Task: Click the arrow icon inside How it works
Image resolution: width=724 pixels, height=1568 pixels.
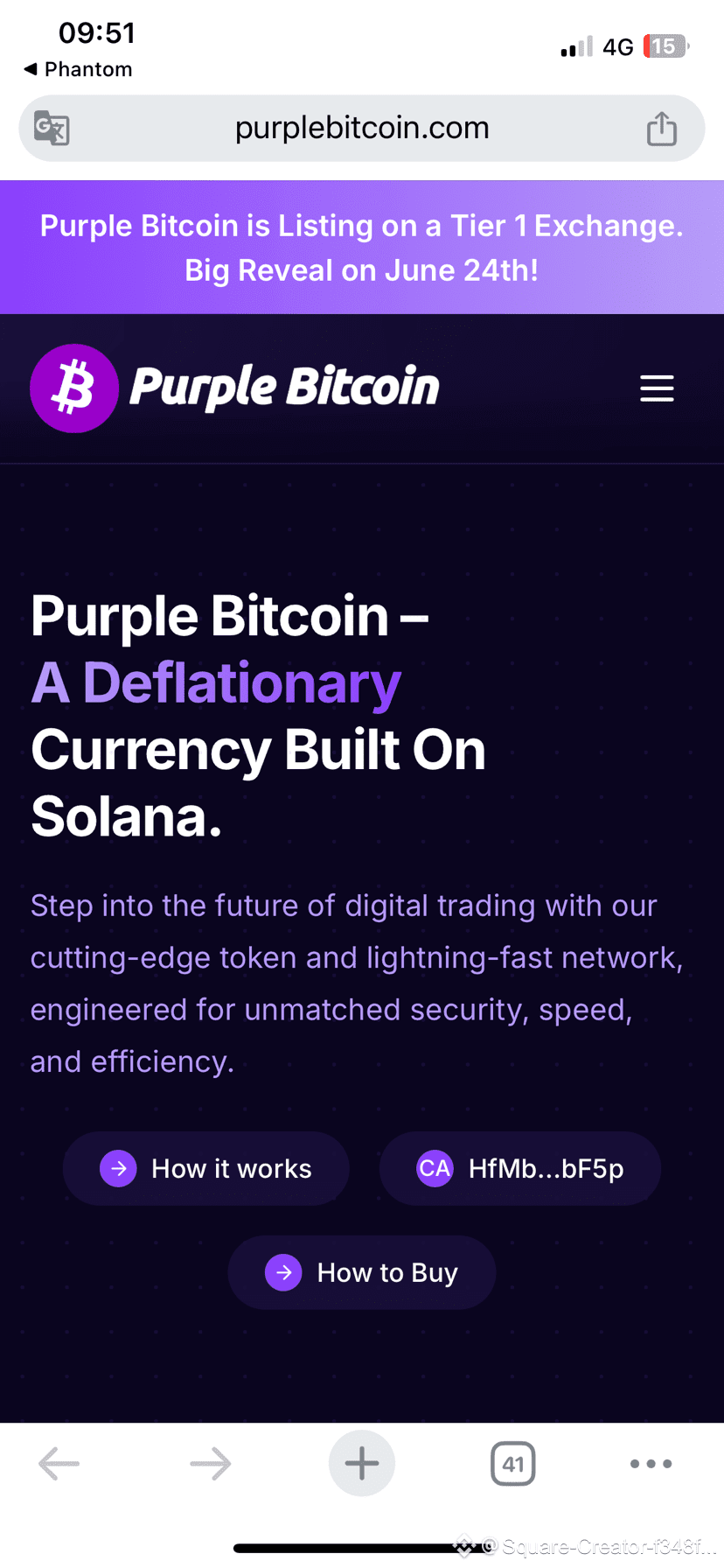Action: [x=118, y=1168]
